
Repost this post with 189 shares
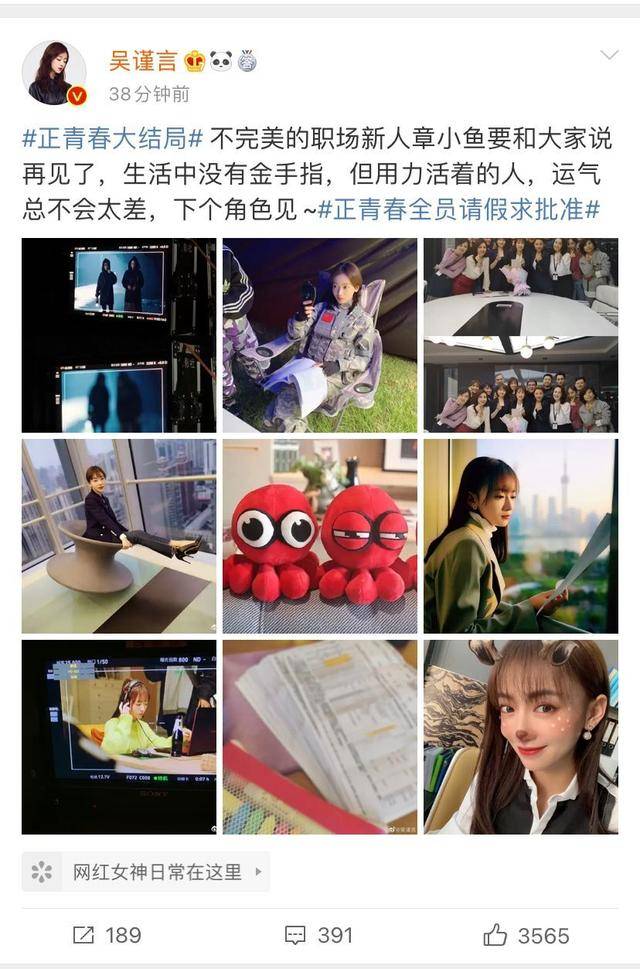(107, 935)
